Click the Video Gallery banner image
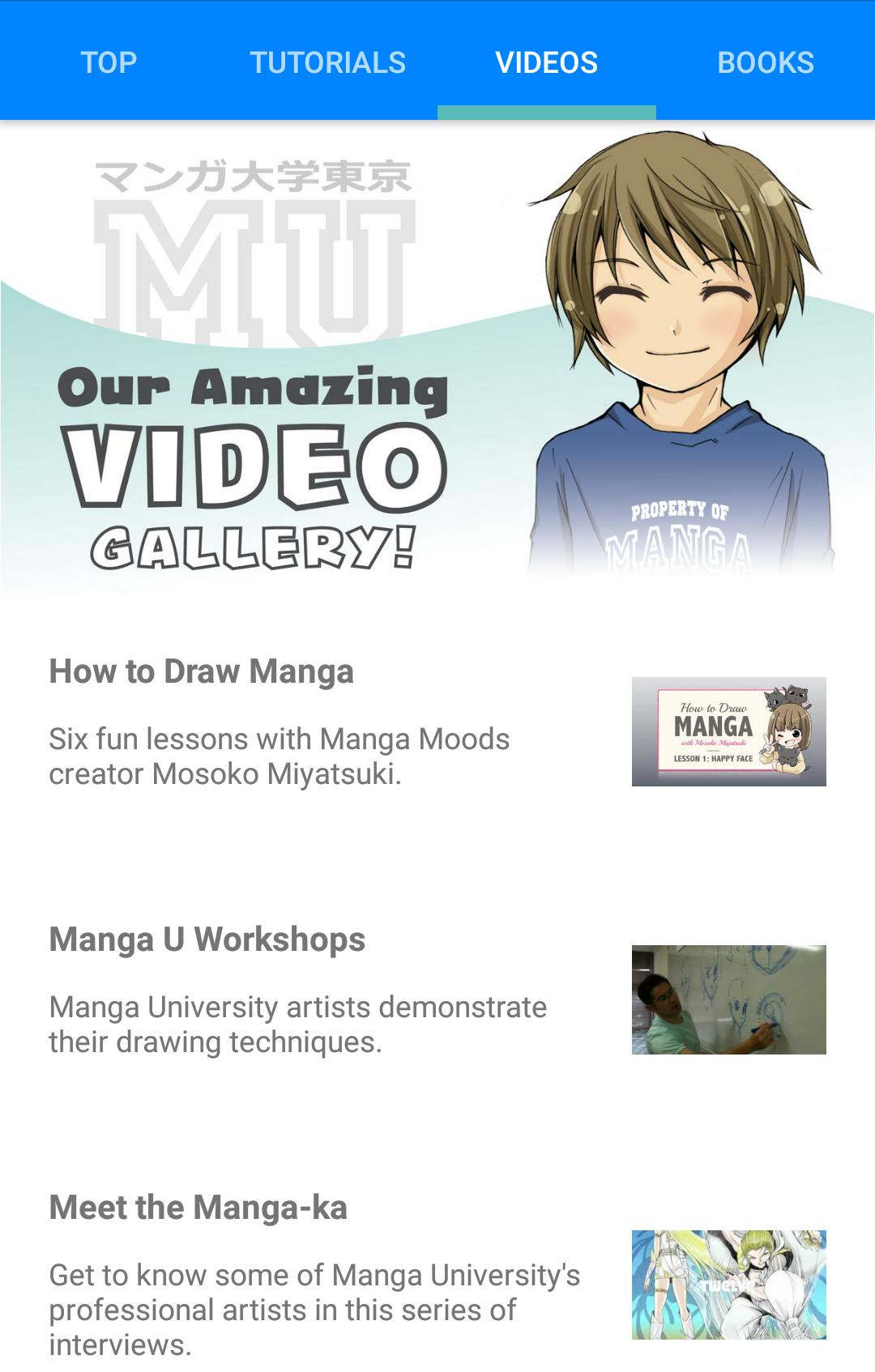 437,364
